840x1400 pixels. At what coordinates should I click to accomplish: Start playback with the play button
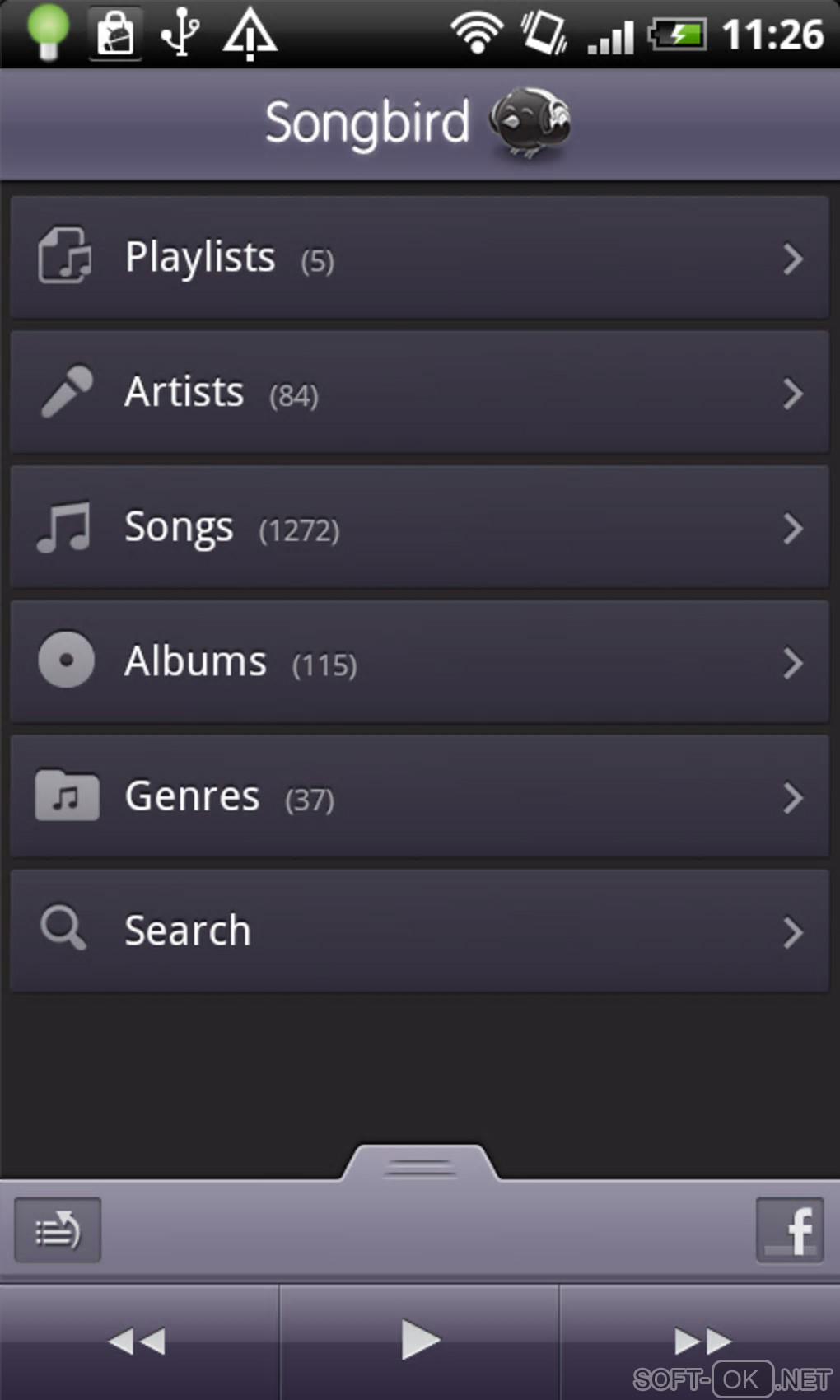point(420,1341)
